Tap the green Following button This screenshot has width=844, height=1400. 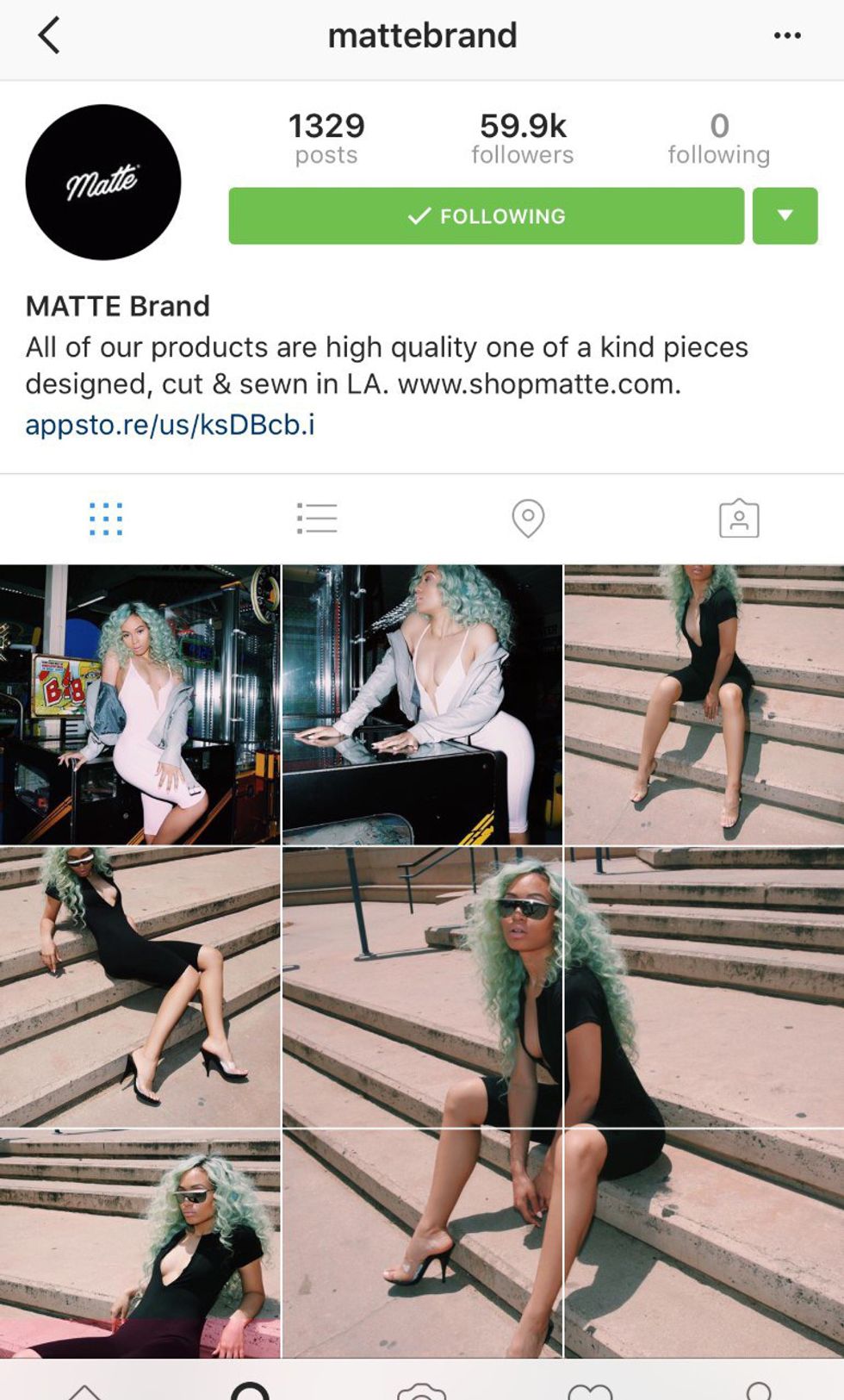point(486,216)
